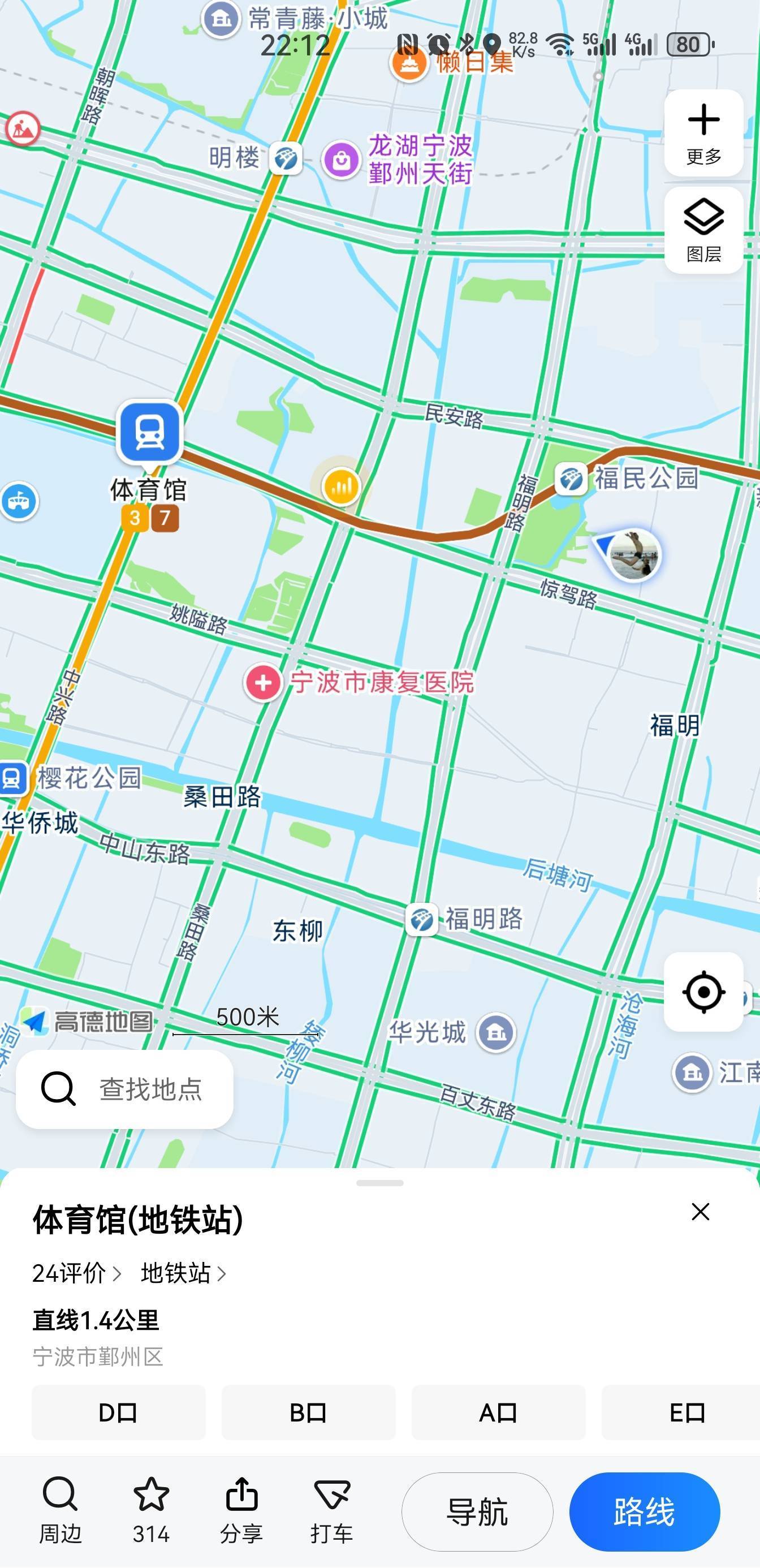Share this station via 分享
The width and height of the screenshot is (760, 1568).
(x=241, y=1511)
